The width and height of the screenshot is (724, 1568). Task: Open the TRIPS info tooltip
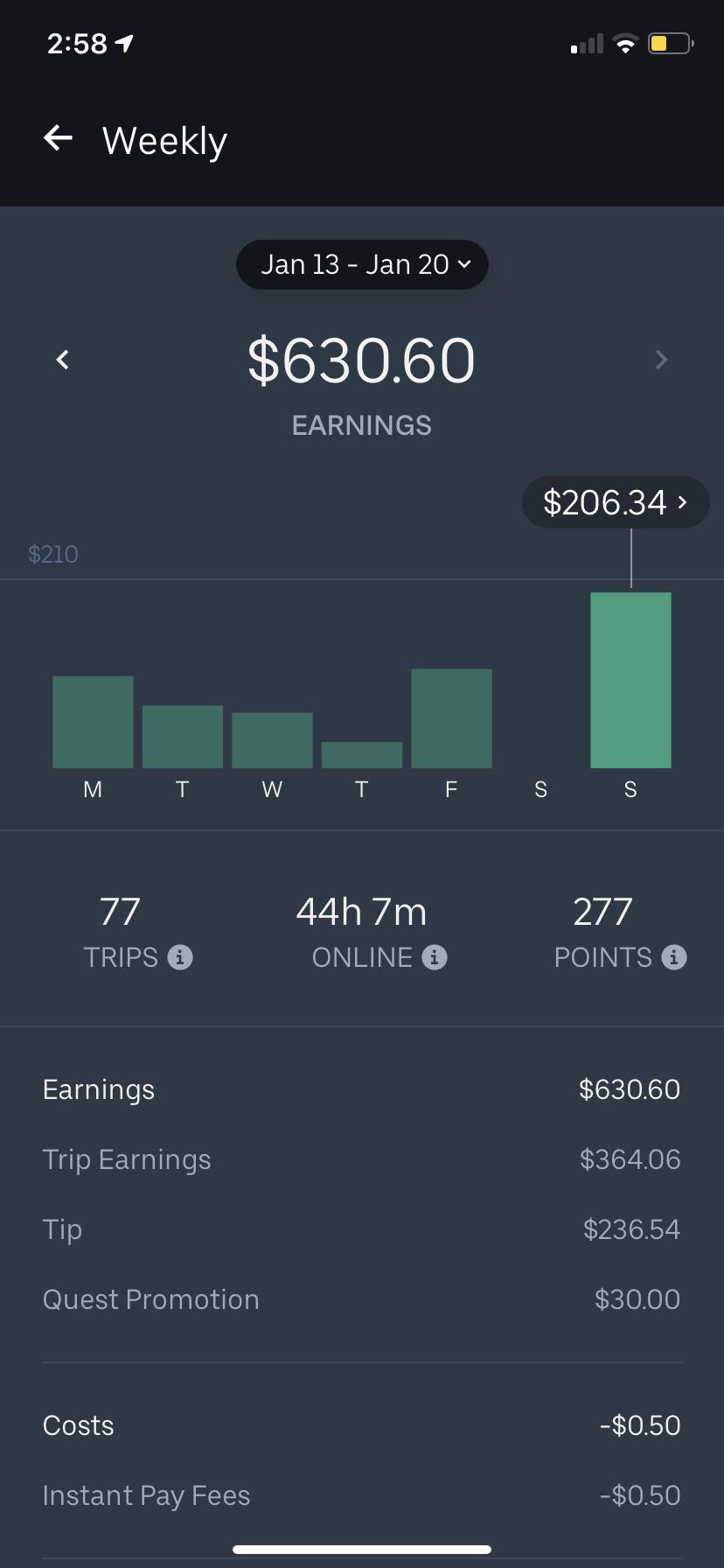click(181, 957)
